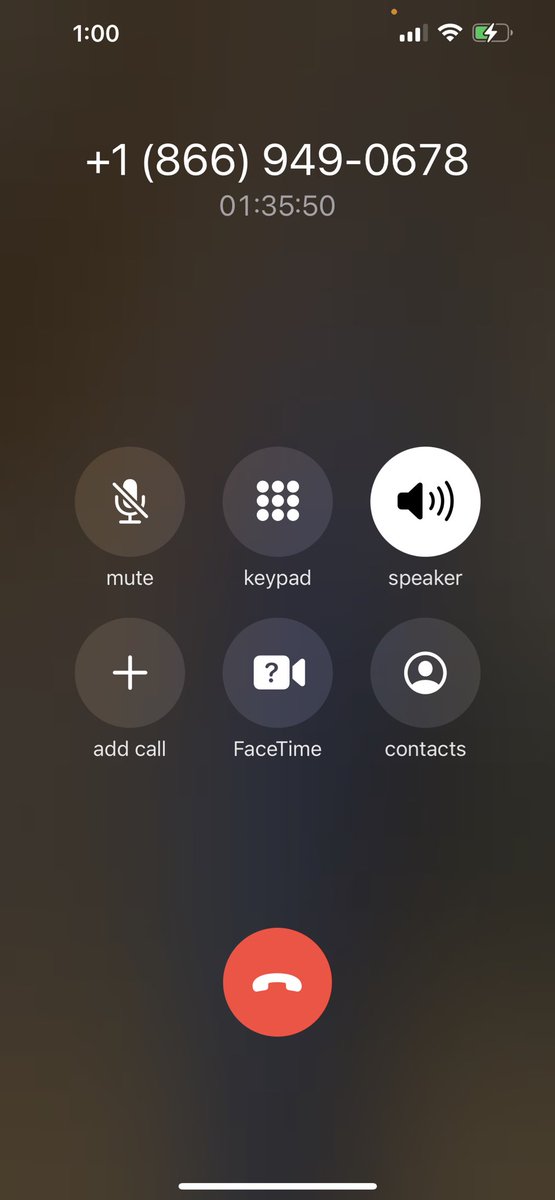555x1200 pixels.
Task: Mute the microphone on this call
Action: (130, 502)
